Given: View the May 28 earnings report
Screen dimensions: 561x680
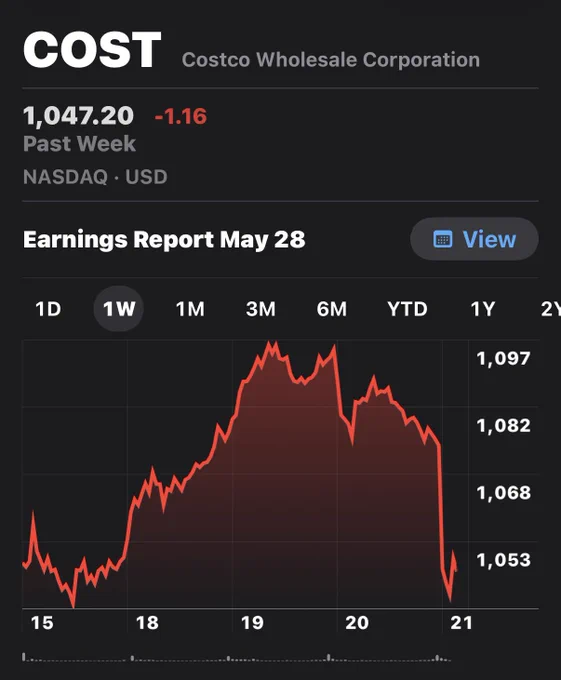Looking at the screenshot, I should pyautogui.click(x=474, y=239).
